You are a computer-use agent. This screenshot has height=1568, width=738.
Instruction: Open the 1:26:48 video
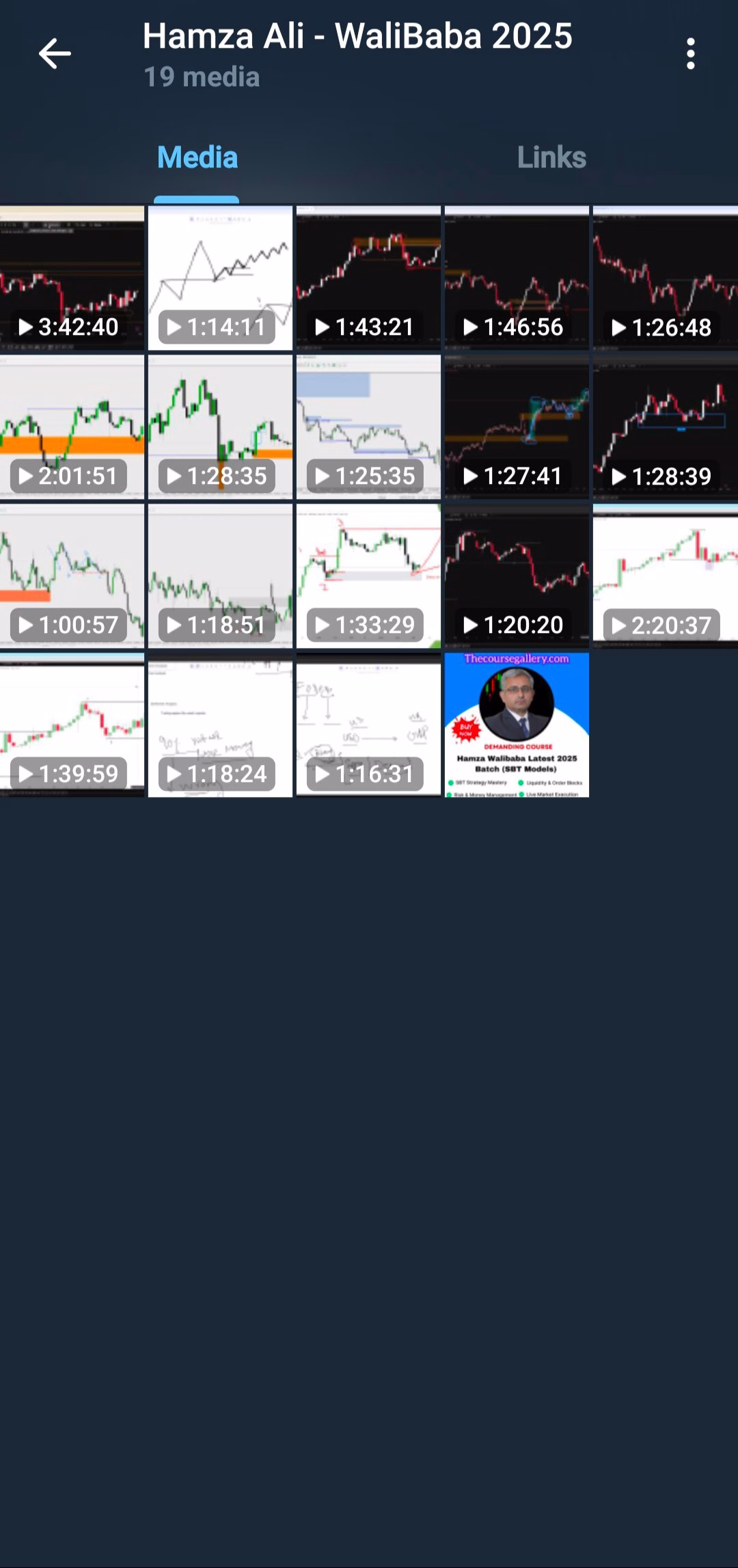665,278
